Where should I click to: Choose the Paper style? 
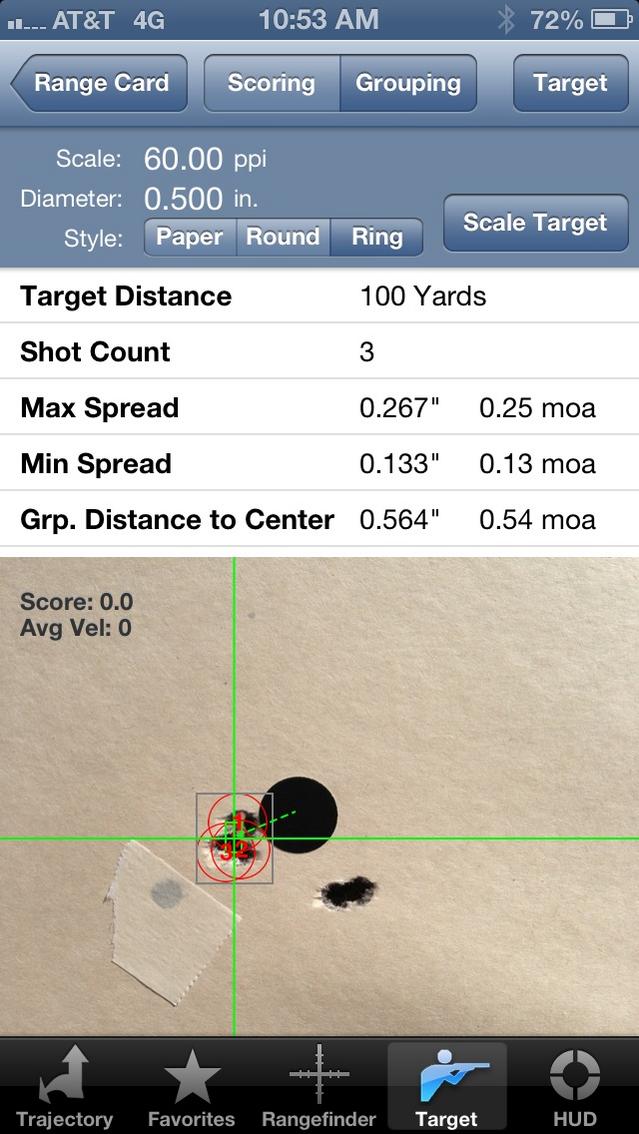point(190,237)
